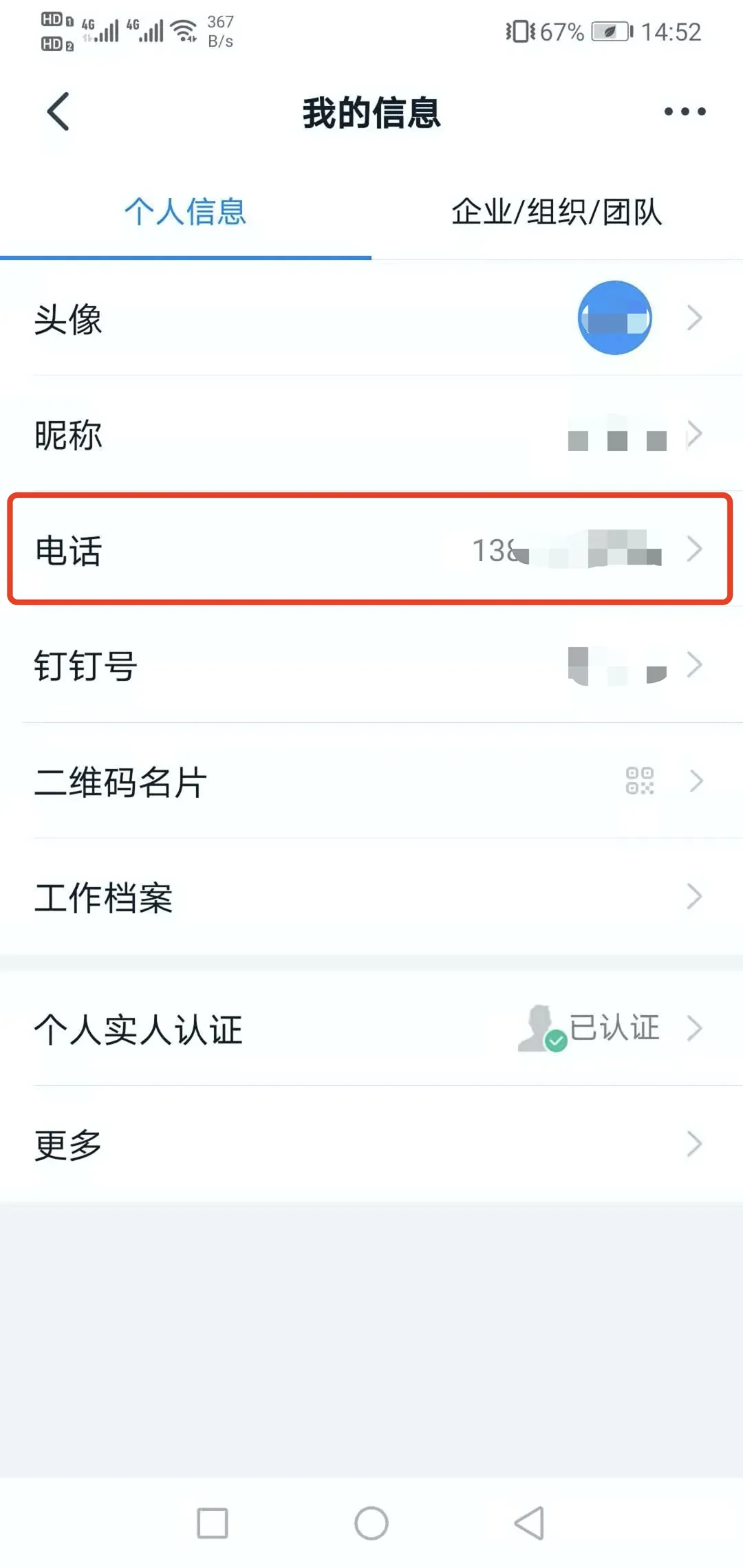743x1568 pixels.
Task: Tap the system home button
Action: (x=371, y=1523)
